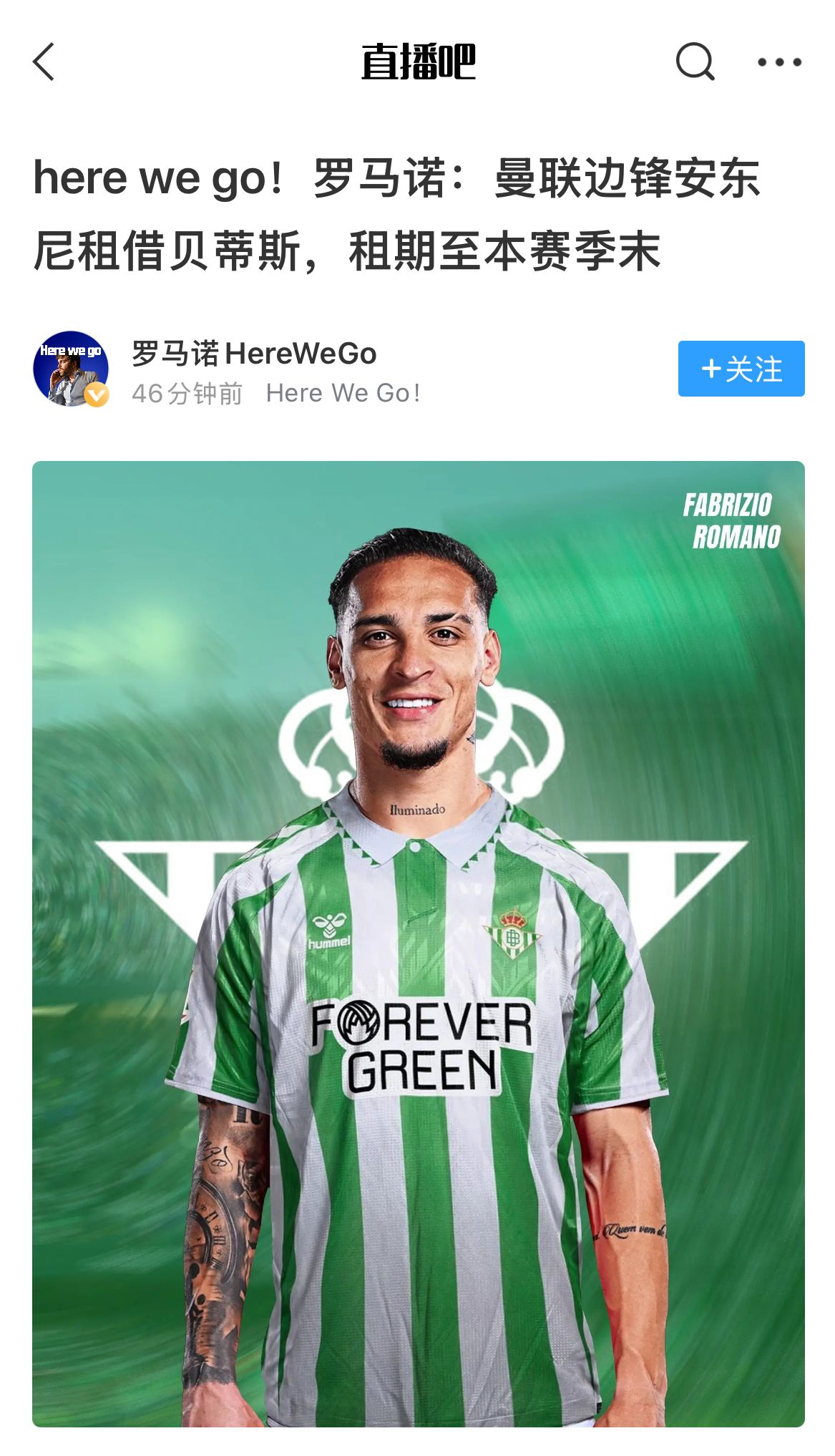Open the author name 罗马诺HereWeGo
The image size is (835, 1456).
click(254, 354)
